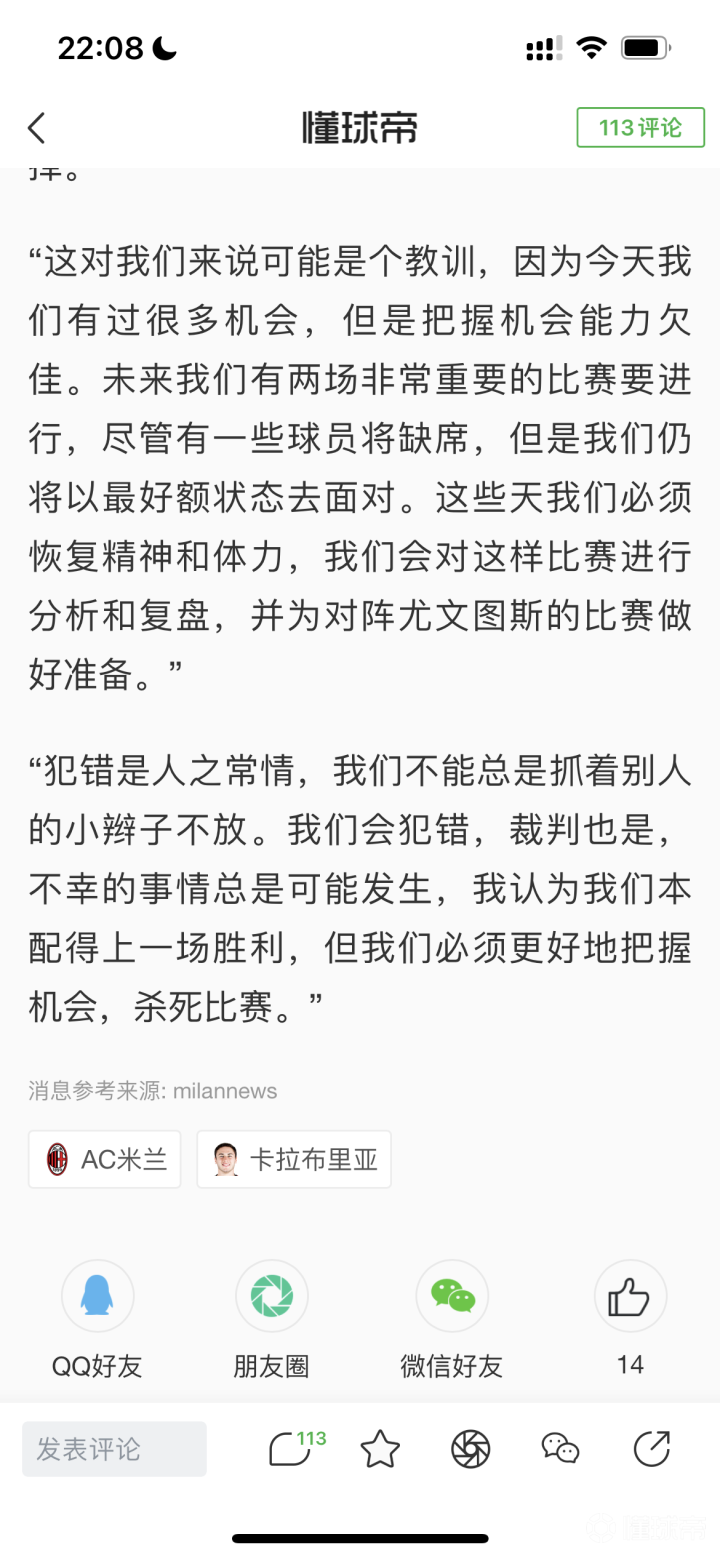
Task: Open the 卡拉布里亚 player tag
Action: pos(294,1159)
